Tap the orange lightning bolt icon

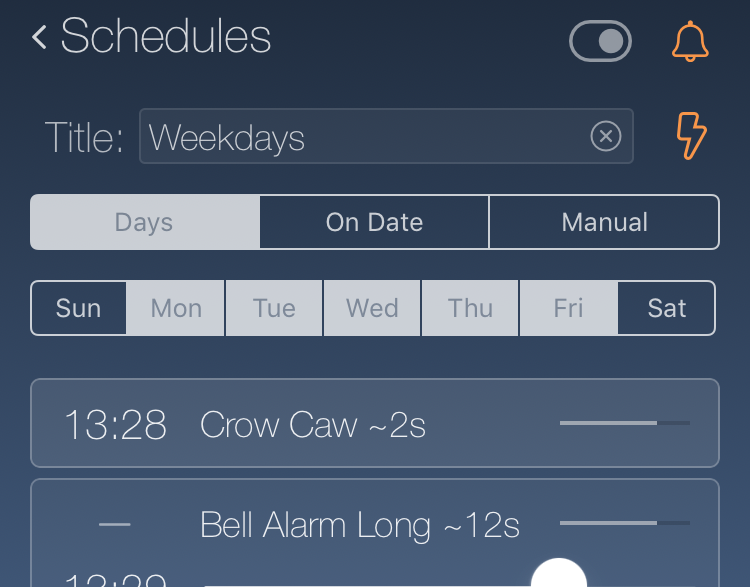coord(692,136)
